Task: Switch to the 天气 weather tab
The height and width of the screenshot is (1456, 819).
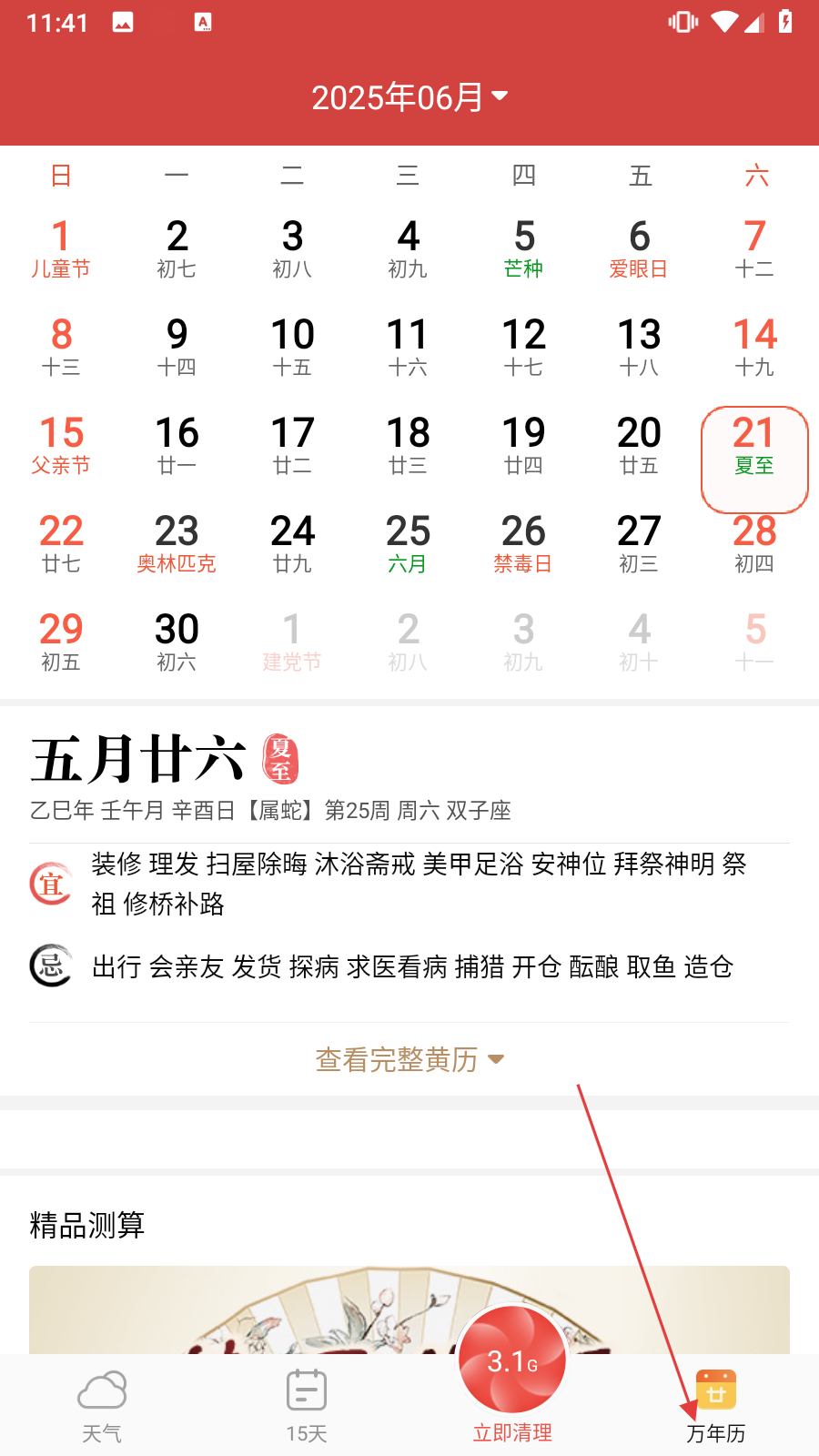Action: tap(102, 1407)
